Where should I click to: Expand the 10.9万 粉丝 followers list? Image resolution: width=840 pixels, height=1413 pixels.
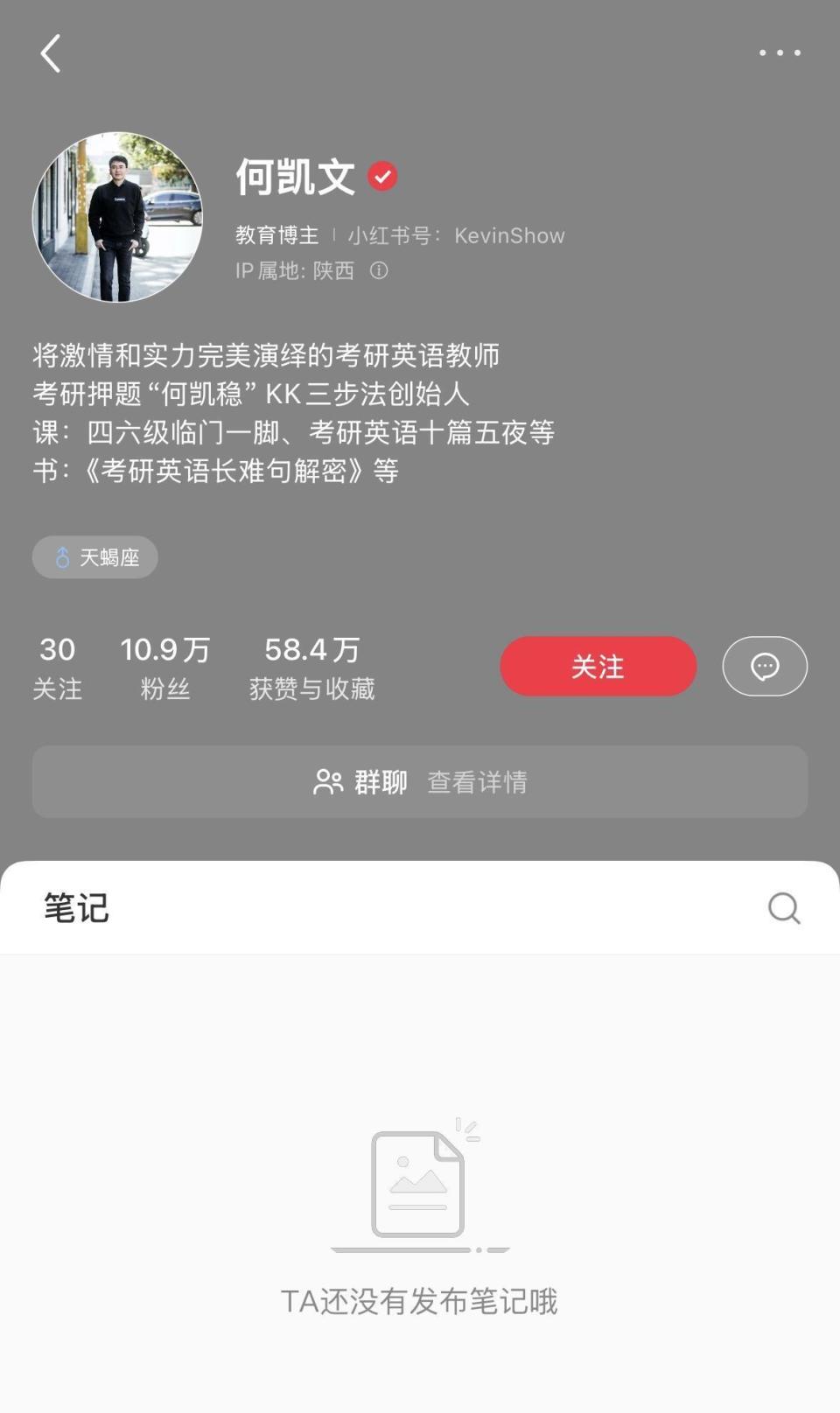[166, 667]
